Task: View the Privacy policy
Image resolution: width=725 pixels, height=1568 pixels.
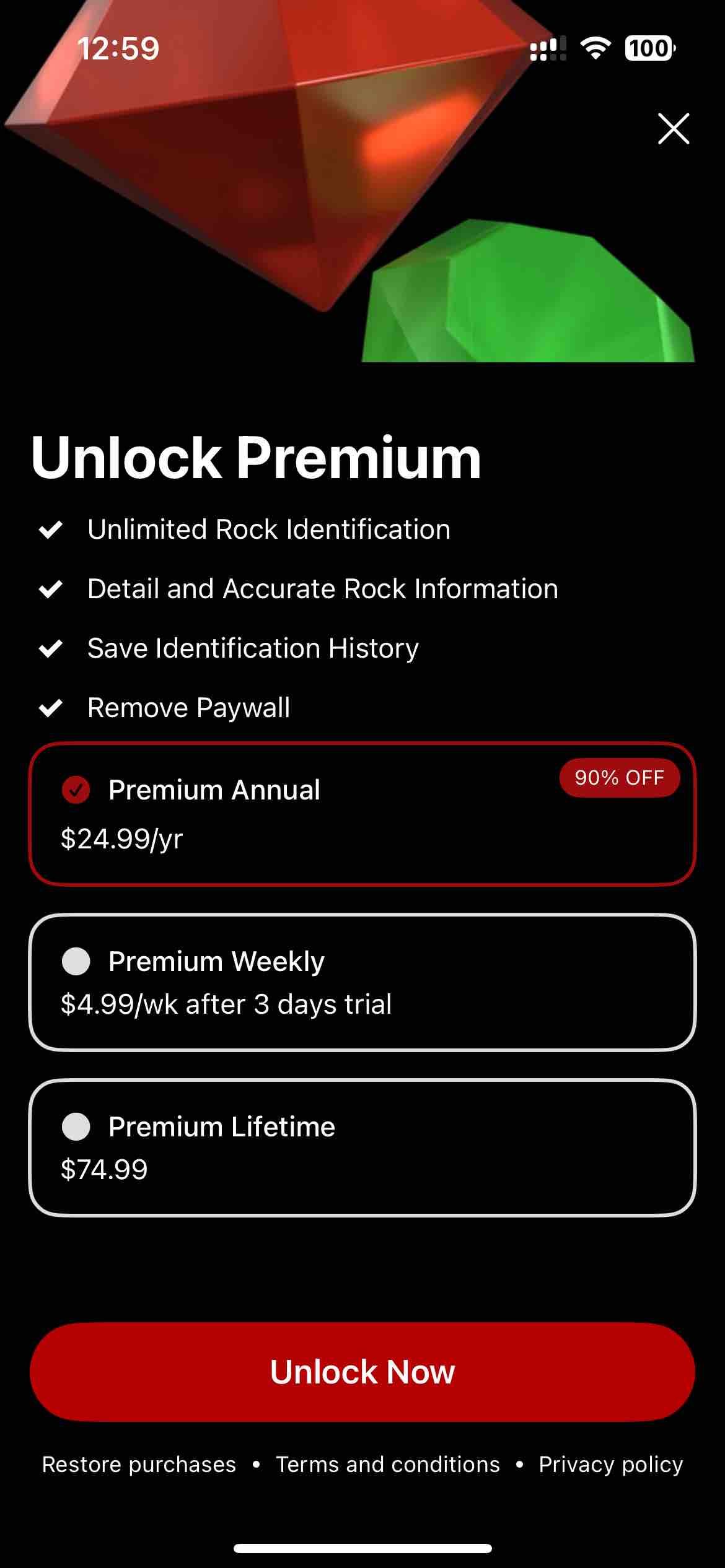Action: [610, 1465]
